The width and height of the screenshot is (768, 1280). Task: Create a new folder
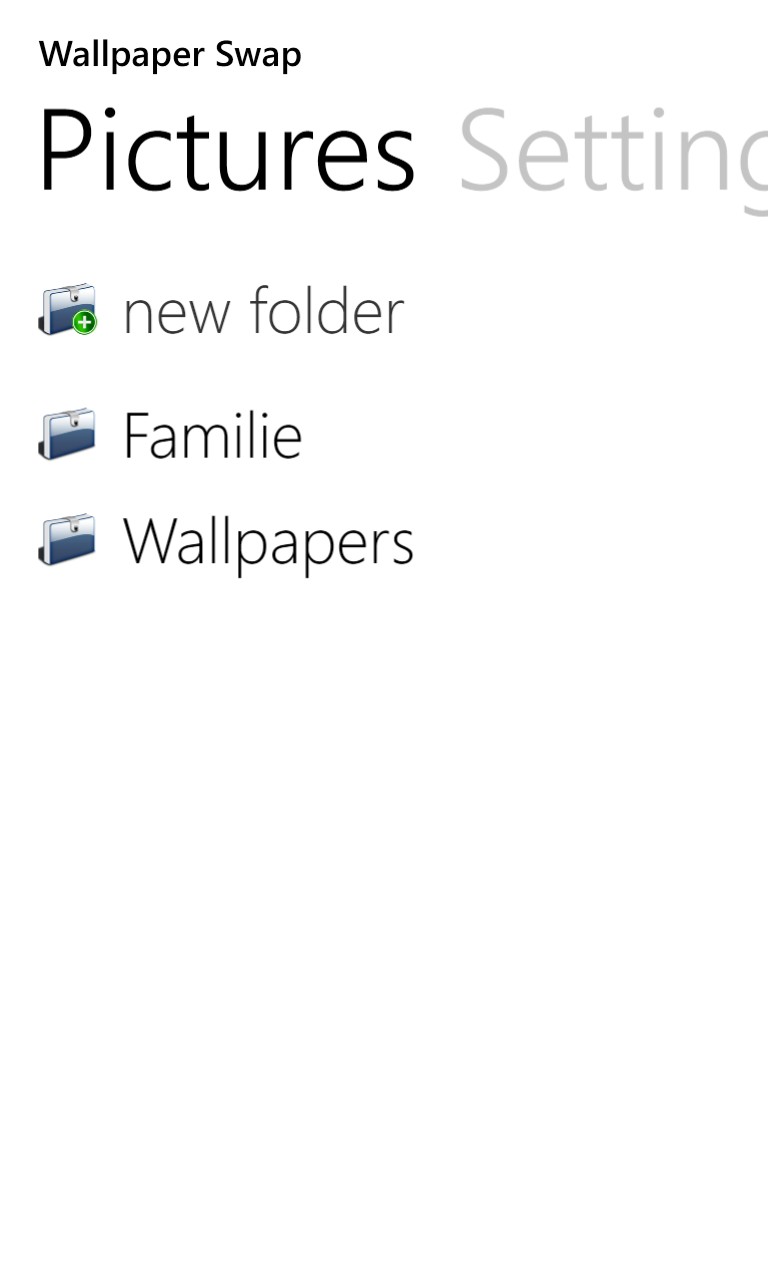222,310
